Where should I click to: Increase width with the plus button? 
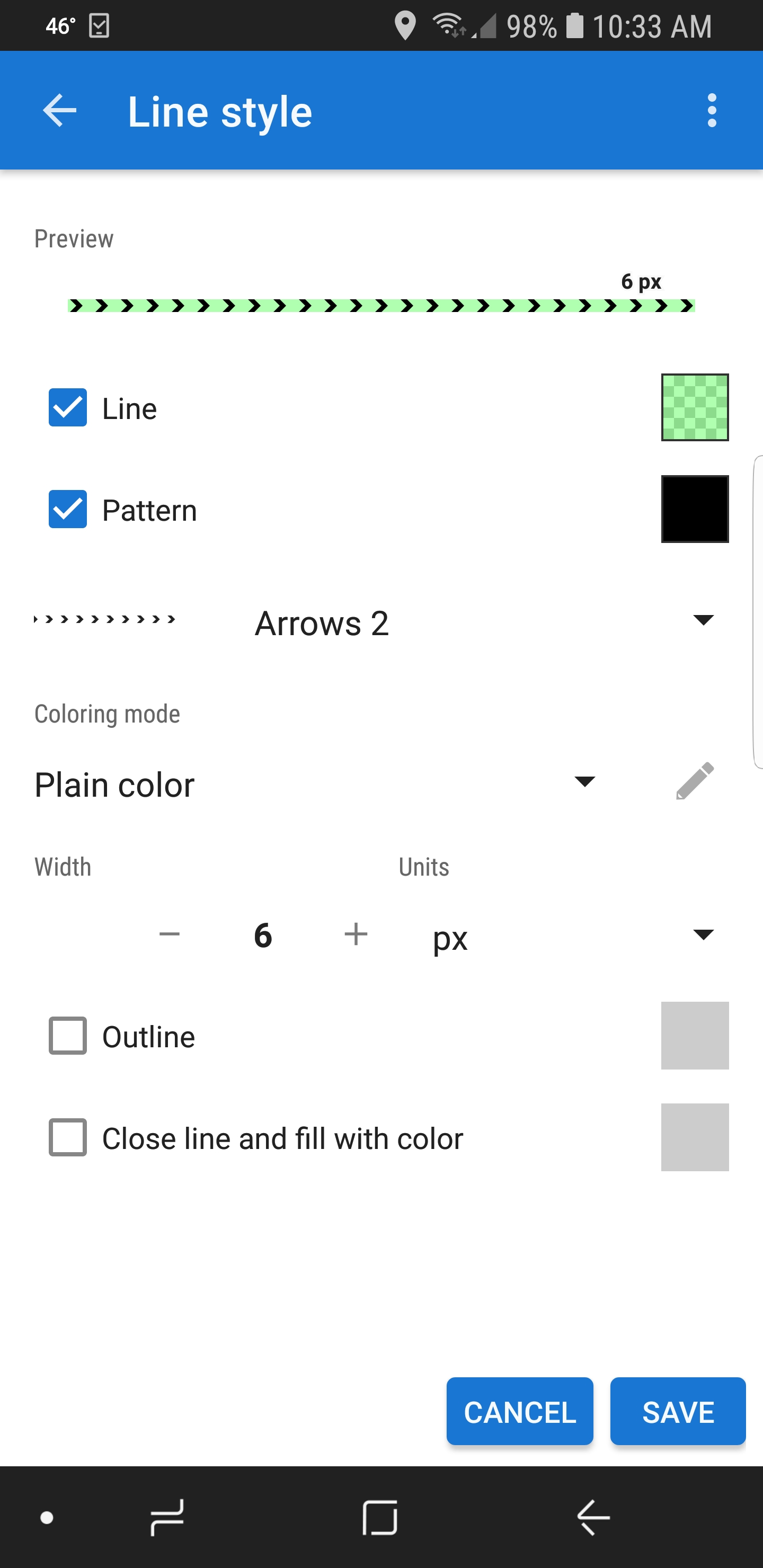click(x=356, y=934)
